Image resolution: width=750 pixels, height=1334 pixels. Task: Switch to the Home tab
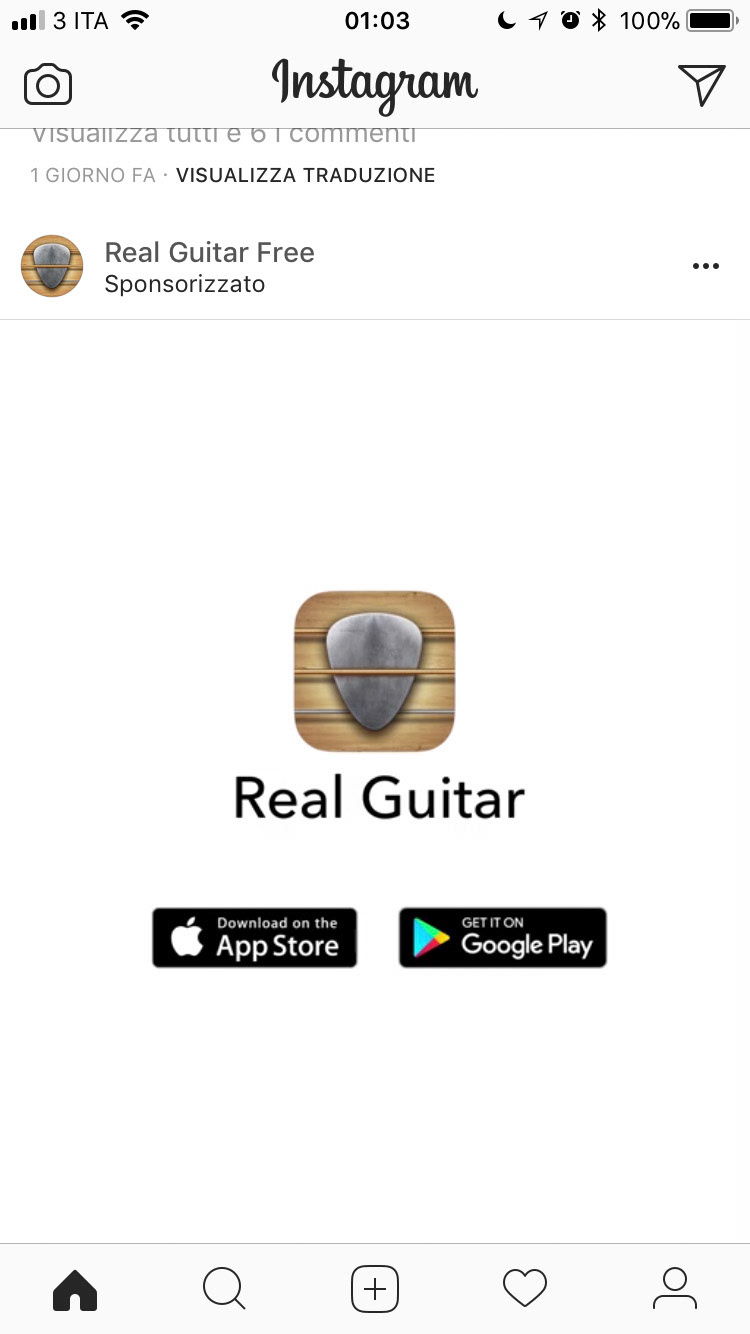pyautogui.click(x=75, y=1288)
